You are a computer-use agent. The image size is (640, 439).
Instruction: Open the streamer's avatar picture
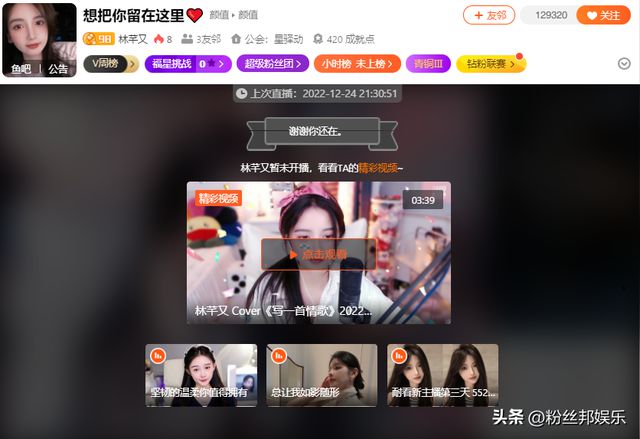(x=40, y=35)
